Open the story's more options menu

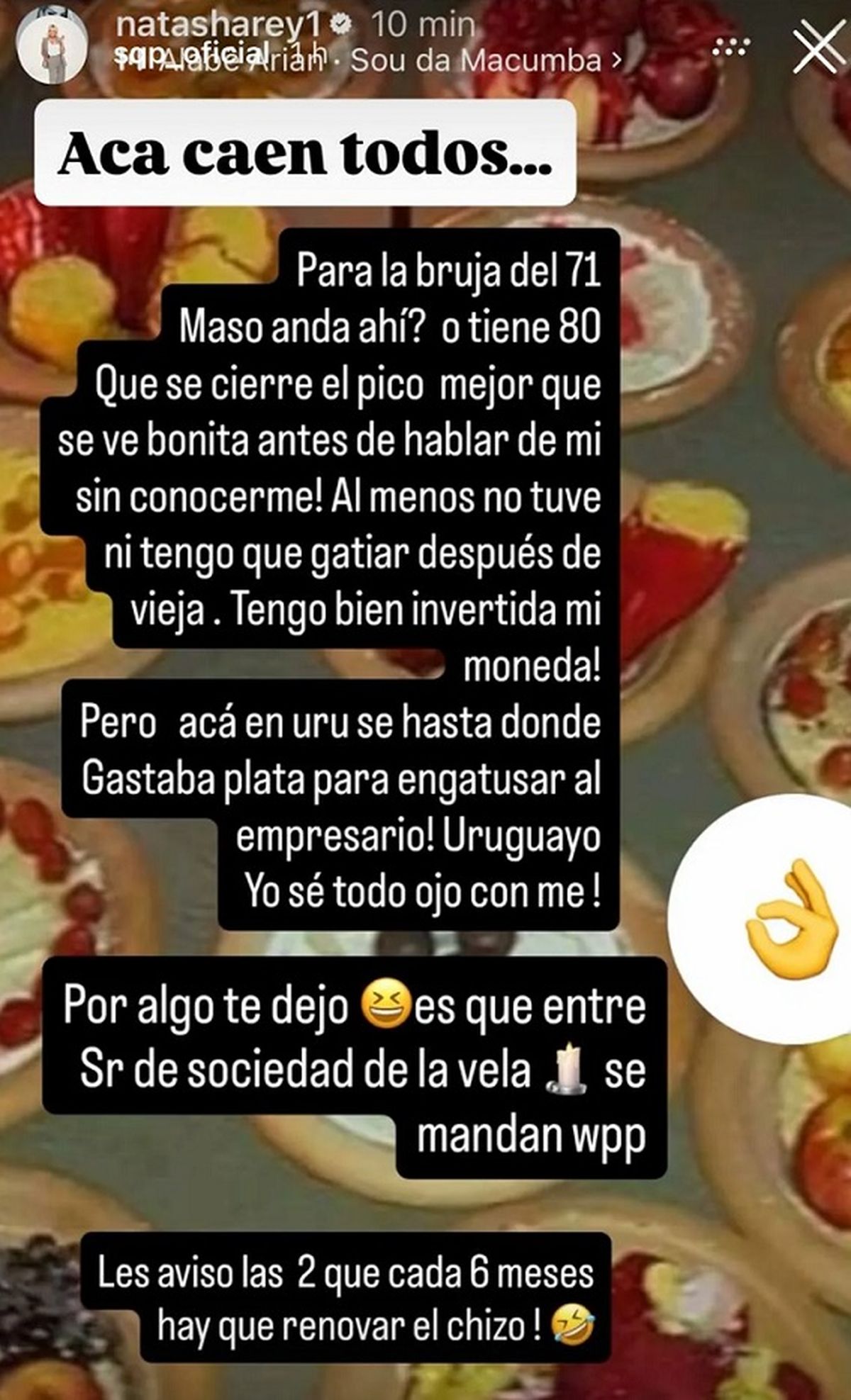pyautogui.click(x=730, y=48)
